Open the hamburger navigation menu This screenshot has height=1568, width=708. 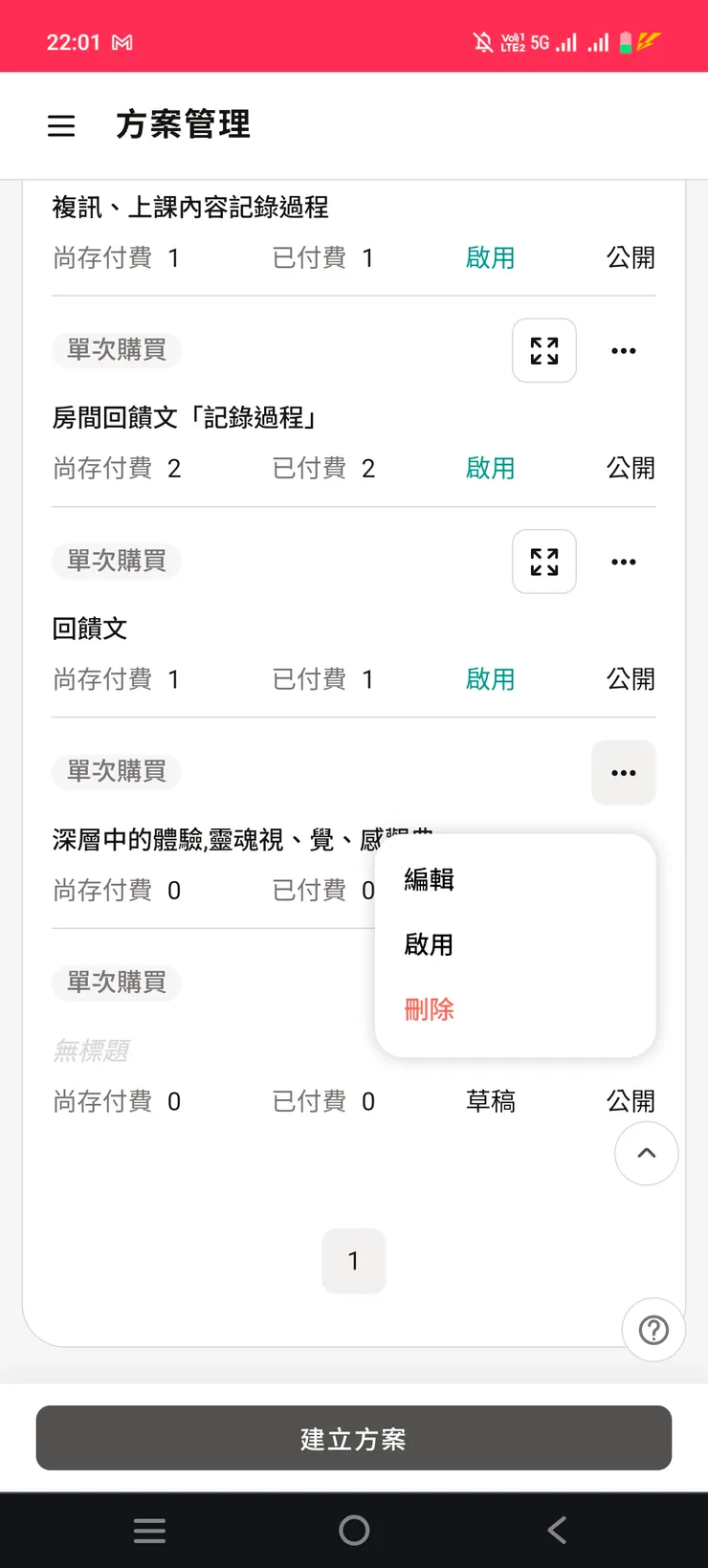(61, 125)
